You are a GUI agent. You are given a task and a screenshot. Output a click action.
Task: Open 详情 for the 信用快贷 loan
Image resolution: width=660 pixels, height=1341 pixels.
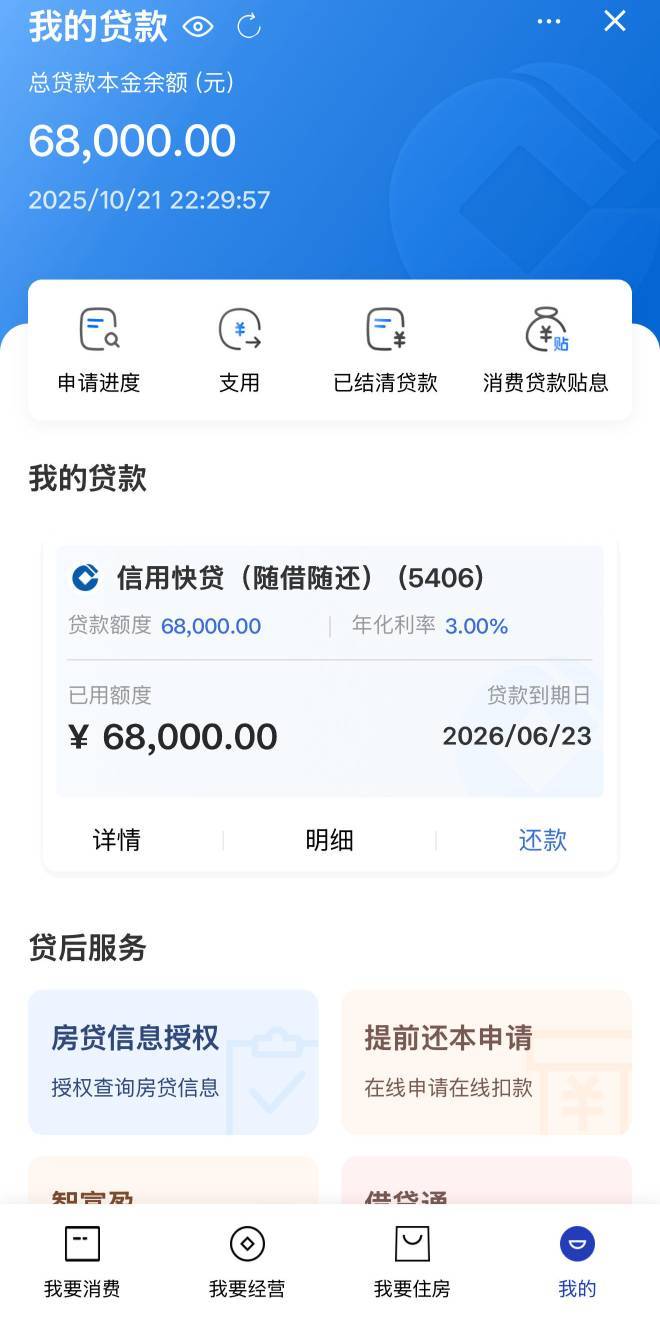[117, 840]
